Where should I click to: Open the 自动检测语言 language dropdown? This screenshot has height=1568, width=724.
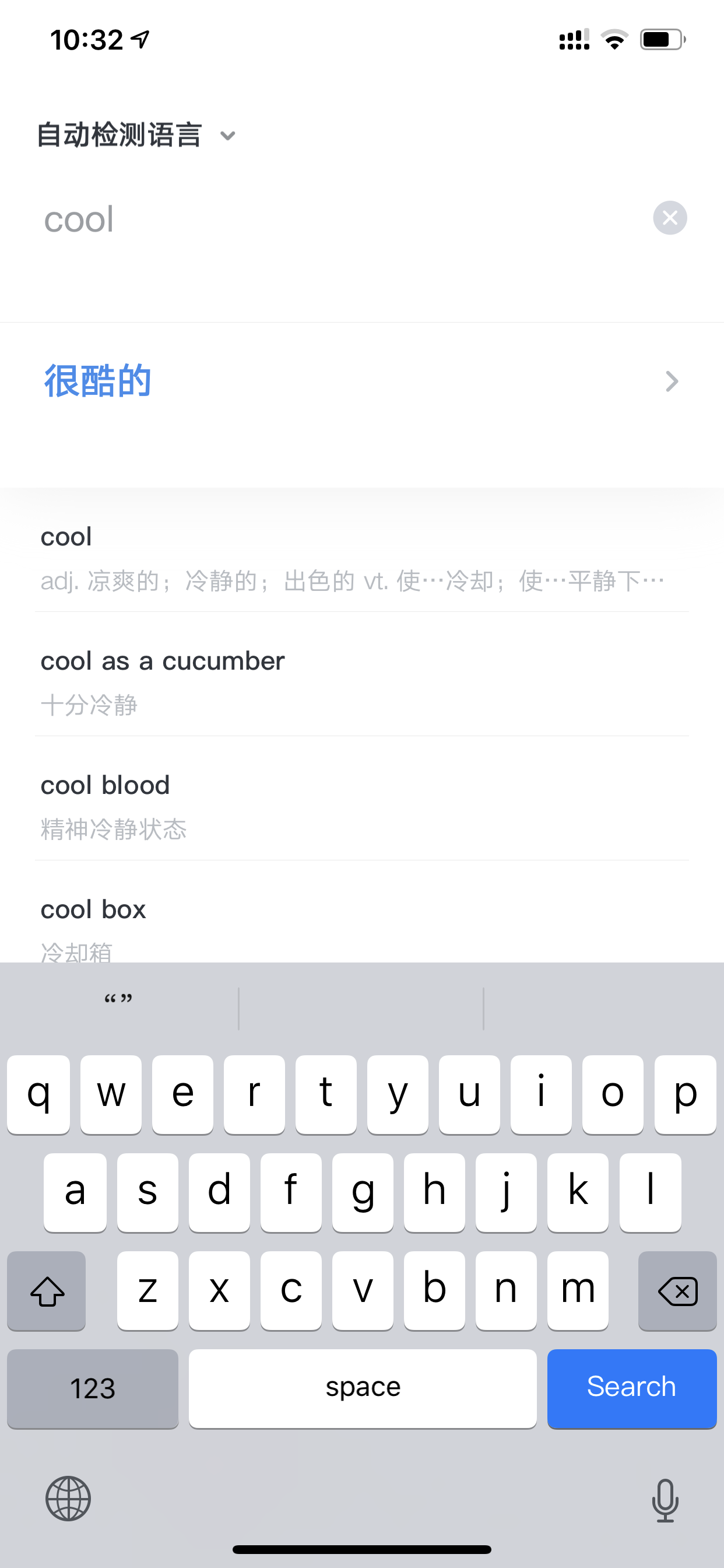[136, 135]
